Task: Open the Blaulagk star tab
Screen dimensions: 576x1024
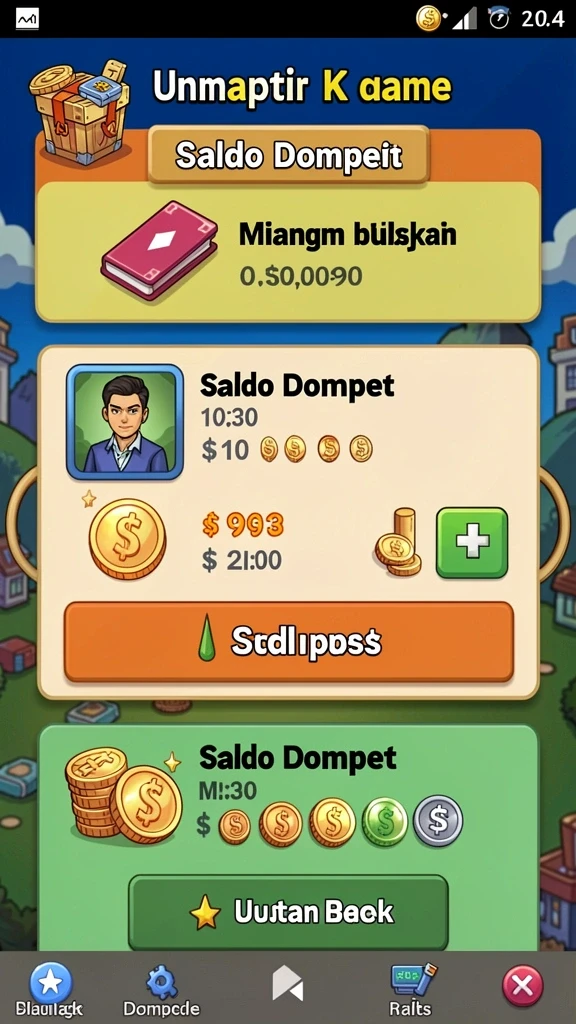Action: 50,990
